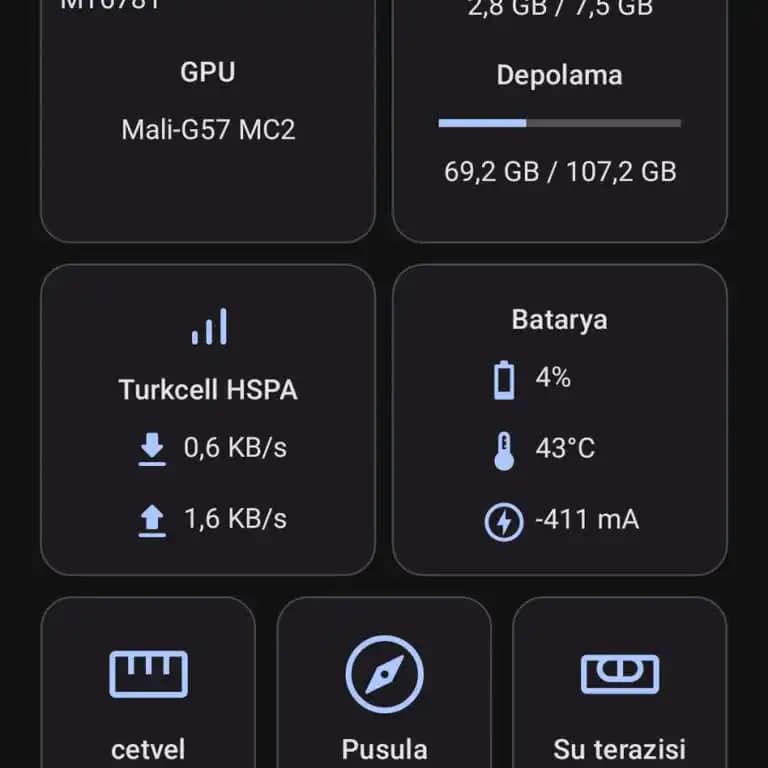Screen dimensions: 768x768
Task: Open the cetvel ruler tool
Action: 148,690
